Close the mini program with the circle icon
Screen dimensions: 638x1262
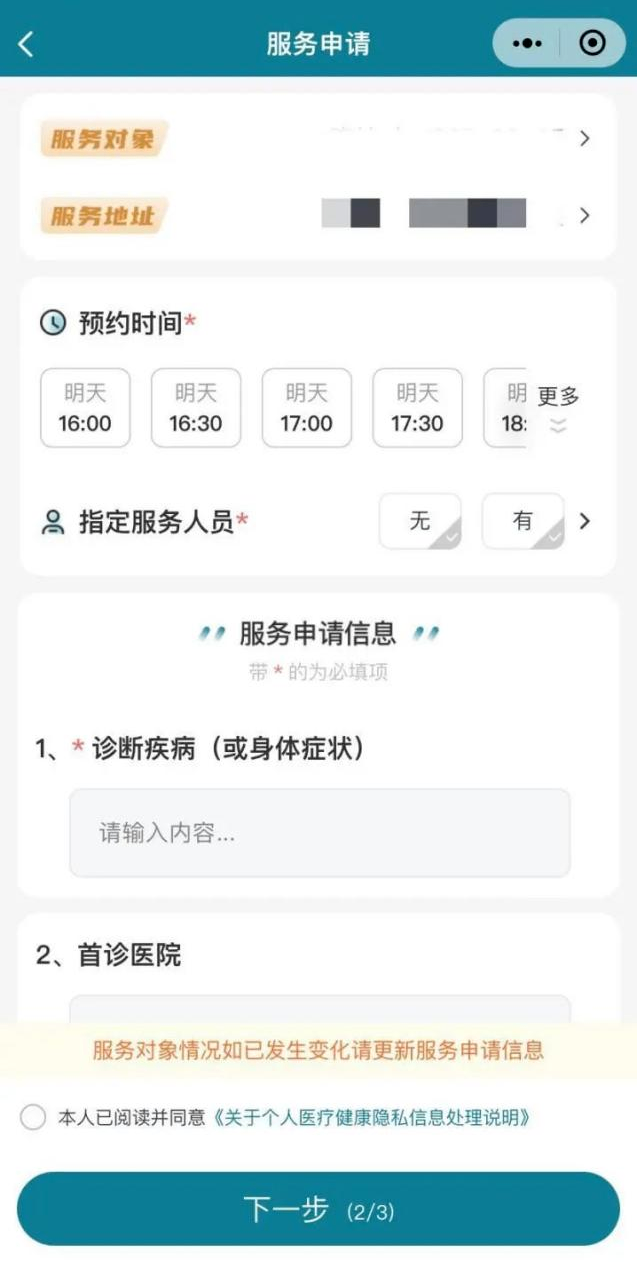tap(592, 44)
